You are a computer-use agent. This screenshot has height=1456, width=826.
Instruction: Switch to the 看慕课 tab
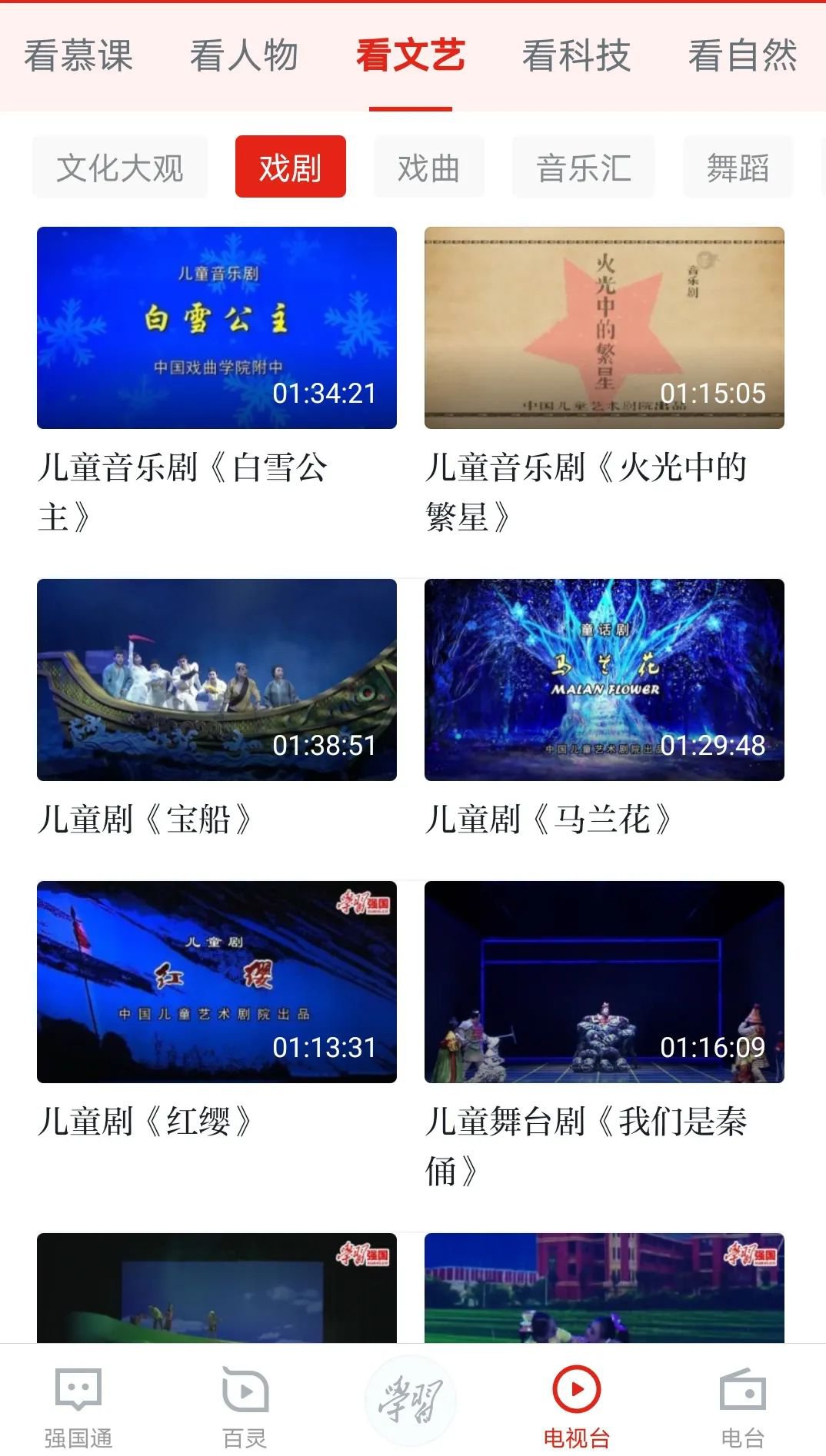point(78,56)
